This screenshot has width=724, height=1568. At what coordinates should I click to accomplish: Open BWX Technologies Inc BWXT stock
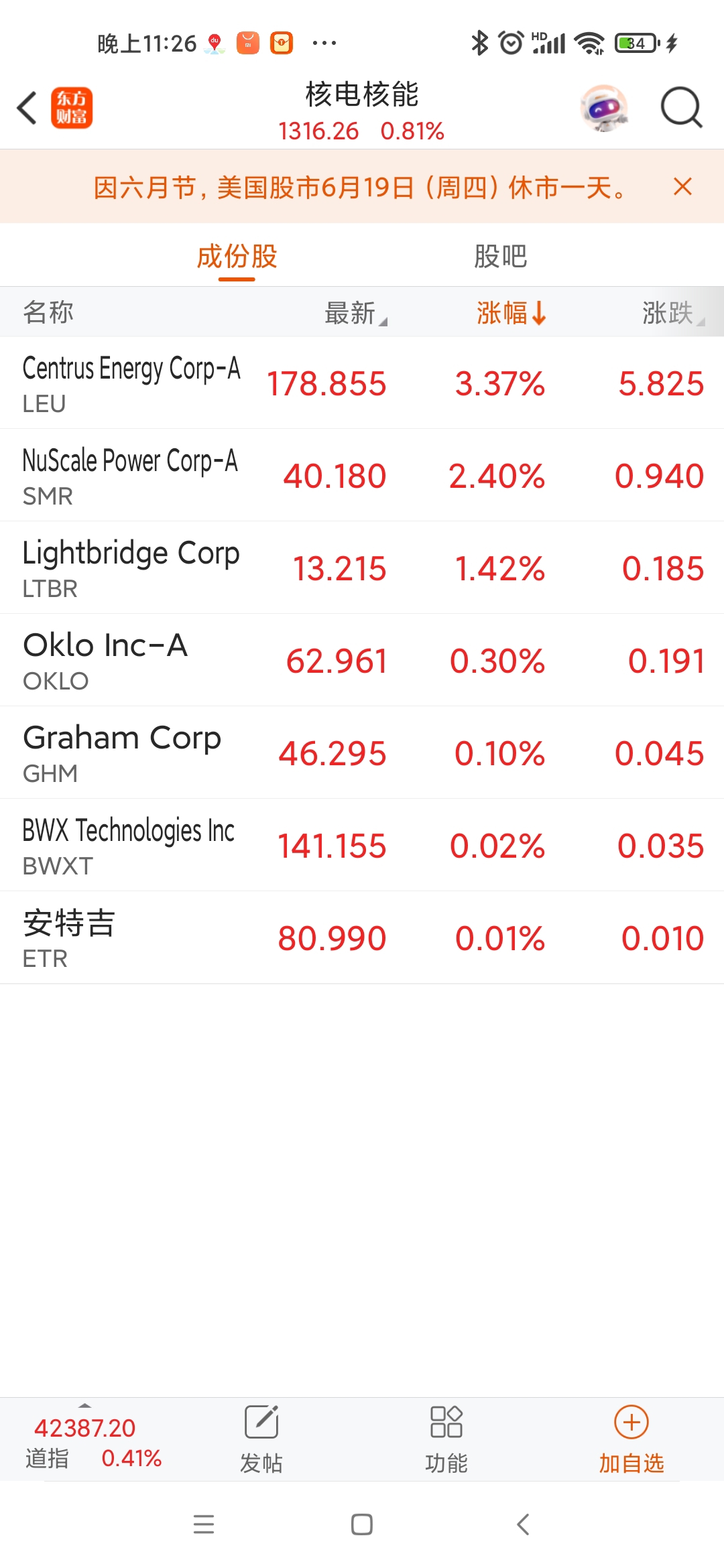362,845
